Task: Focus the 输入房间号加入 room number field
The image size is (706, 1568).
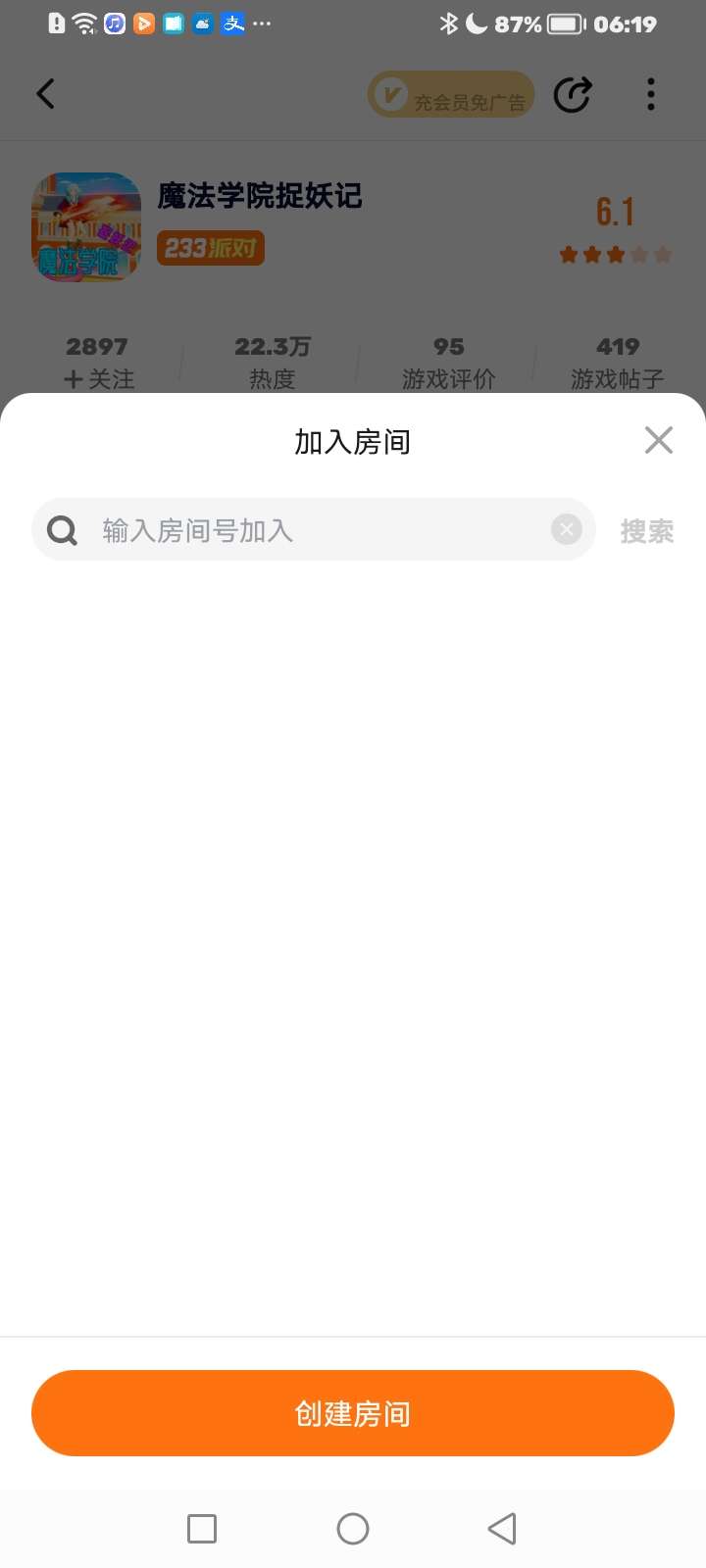Action: coord(314,530)
